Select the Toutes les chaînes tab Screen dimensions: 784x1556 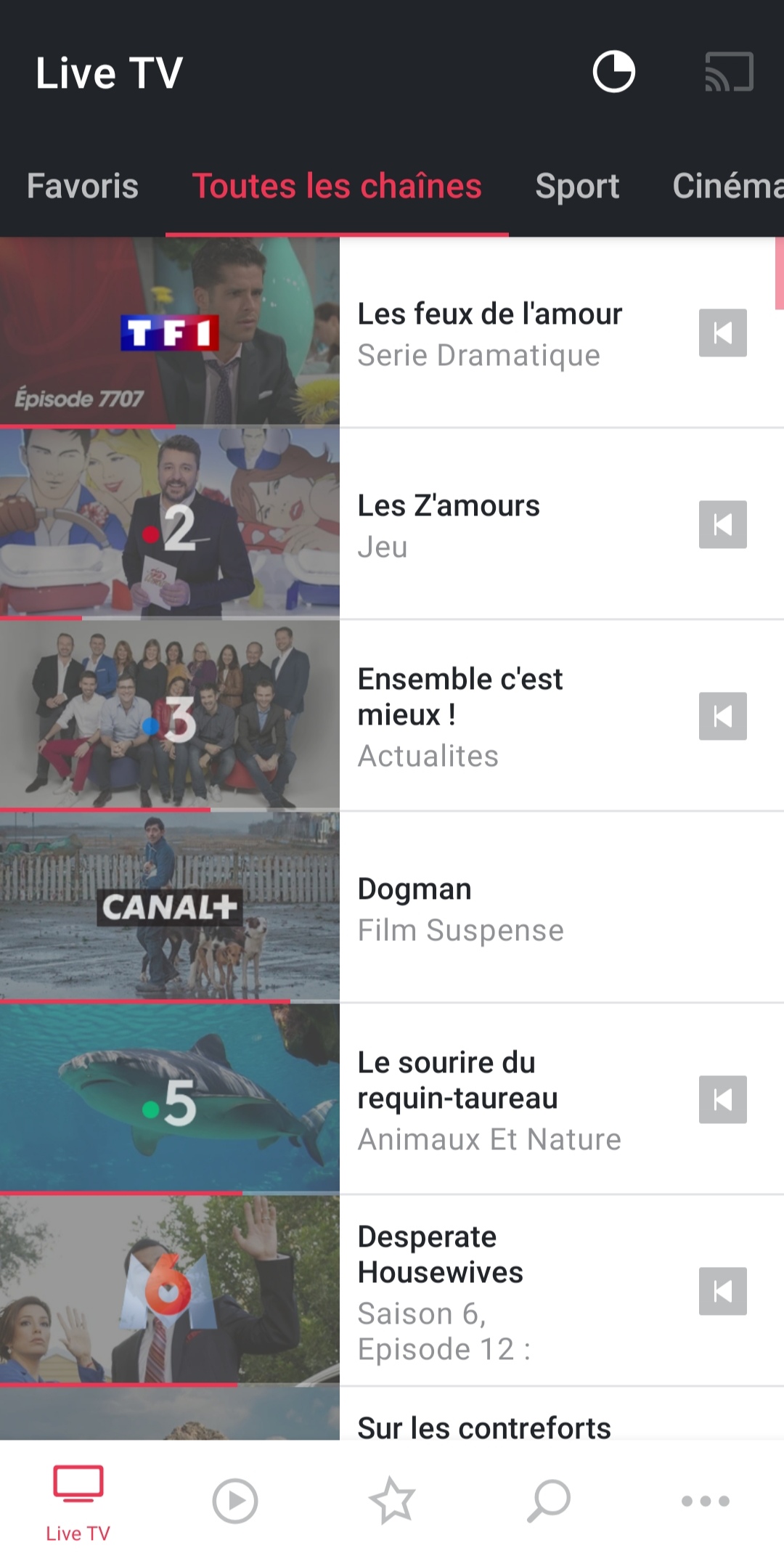click(337, 186)
